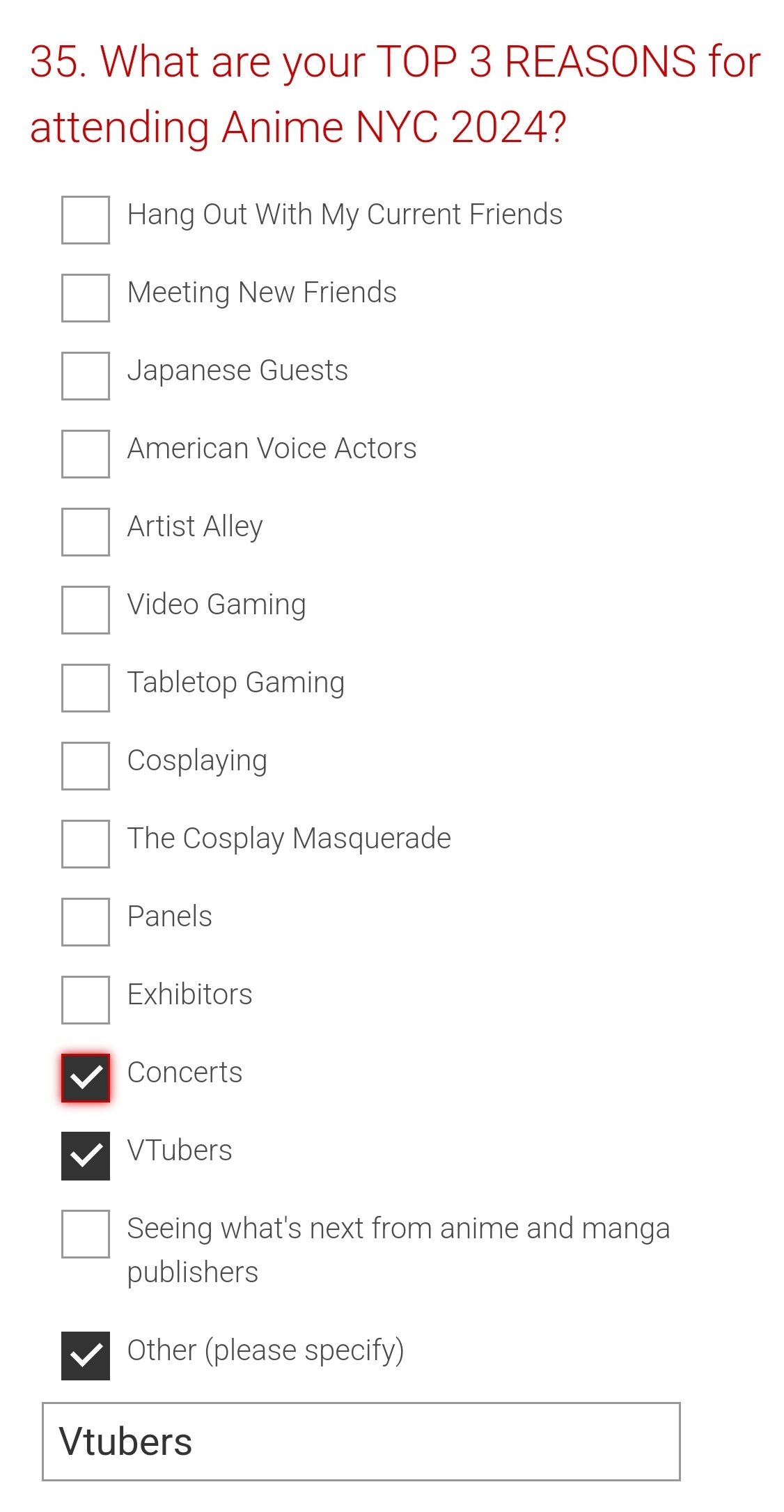Uncheck the VTubers checkbox

tap(86, 1156)
